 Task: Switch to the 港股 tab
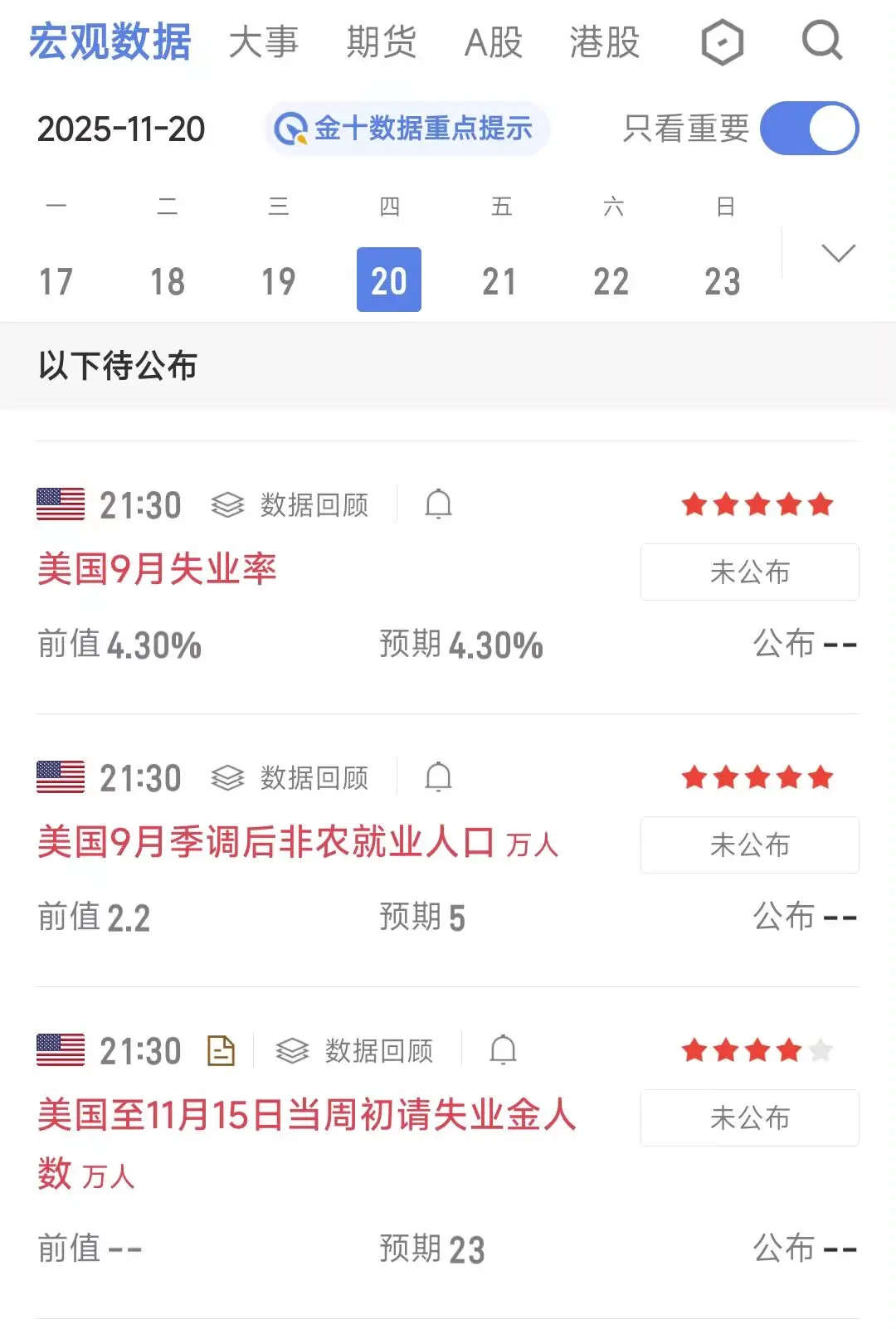pos(604,42)
